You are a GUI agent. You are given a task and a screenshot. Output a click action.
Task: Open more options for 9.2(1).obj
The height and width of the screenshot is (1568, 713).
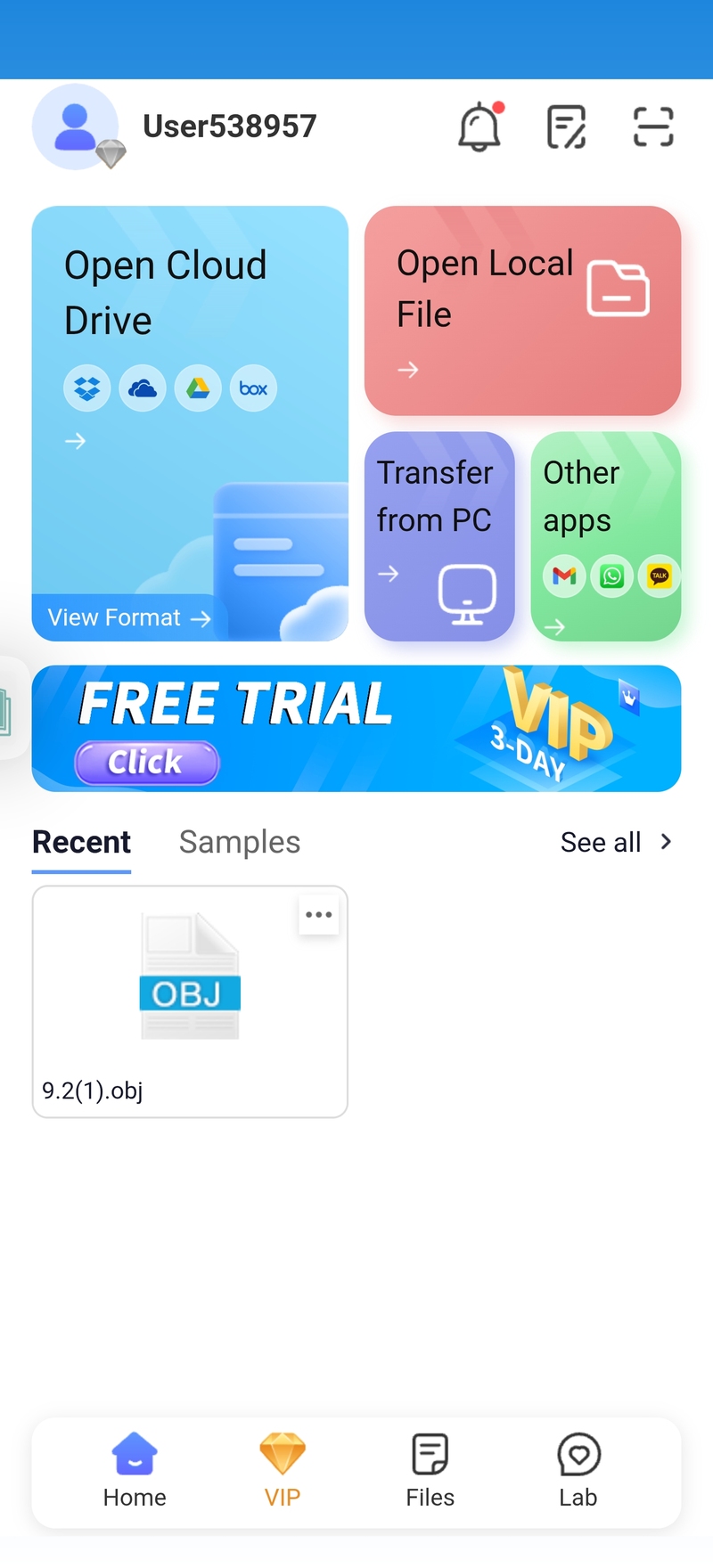click(x=318, y=915)
